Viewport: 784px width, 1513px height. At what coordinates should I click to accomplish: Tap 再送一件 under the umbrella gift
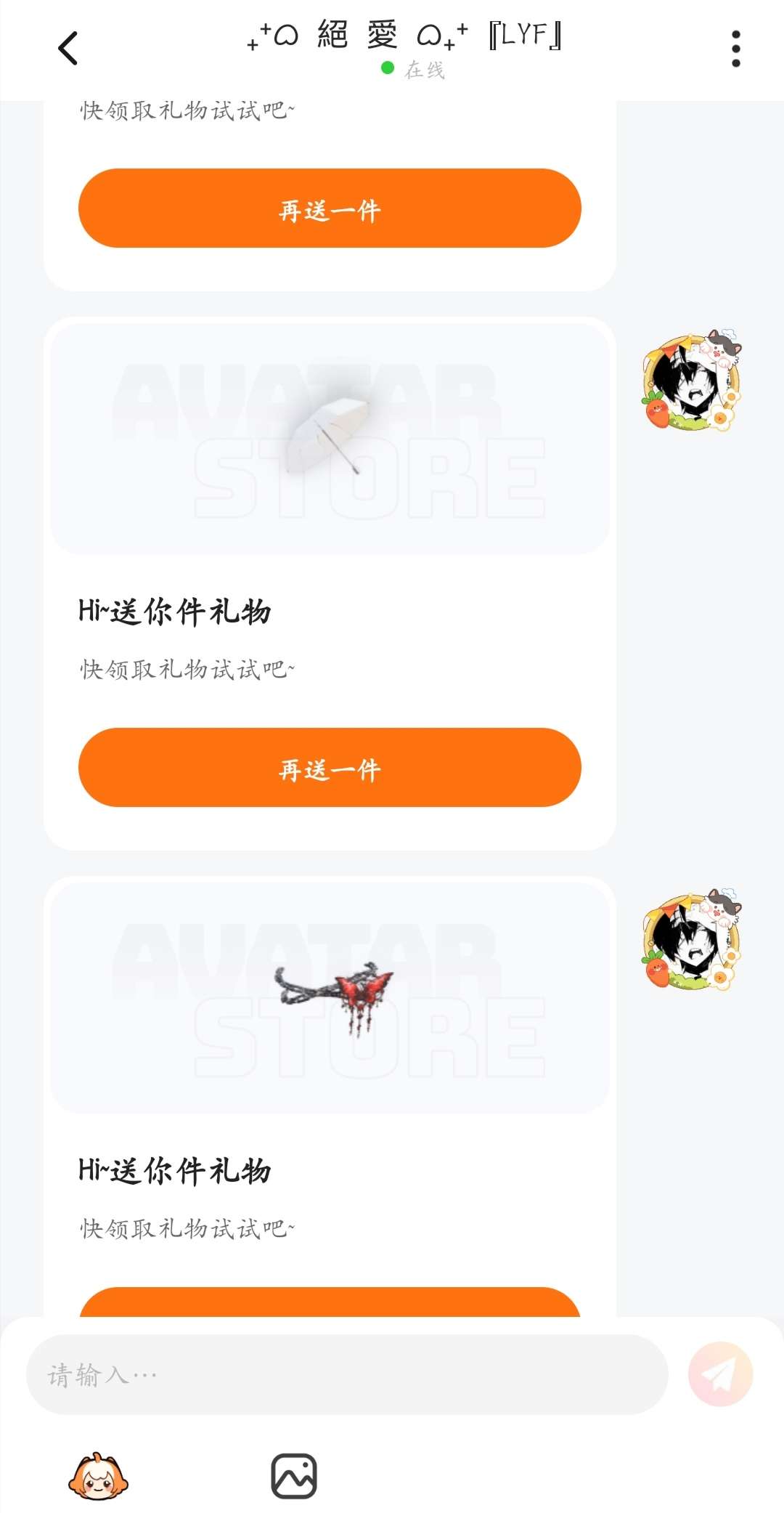tap(330, 768)
